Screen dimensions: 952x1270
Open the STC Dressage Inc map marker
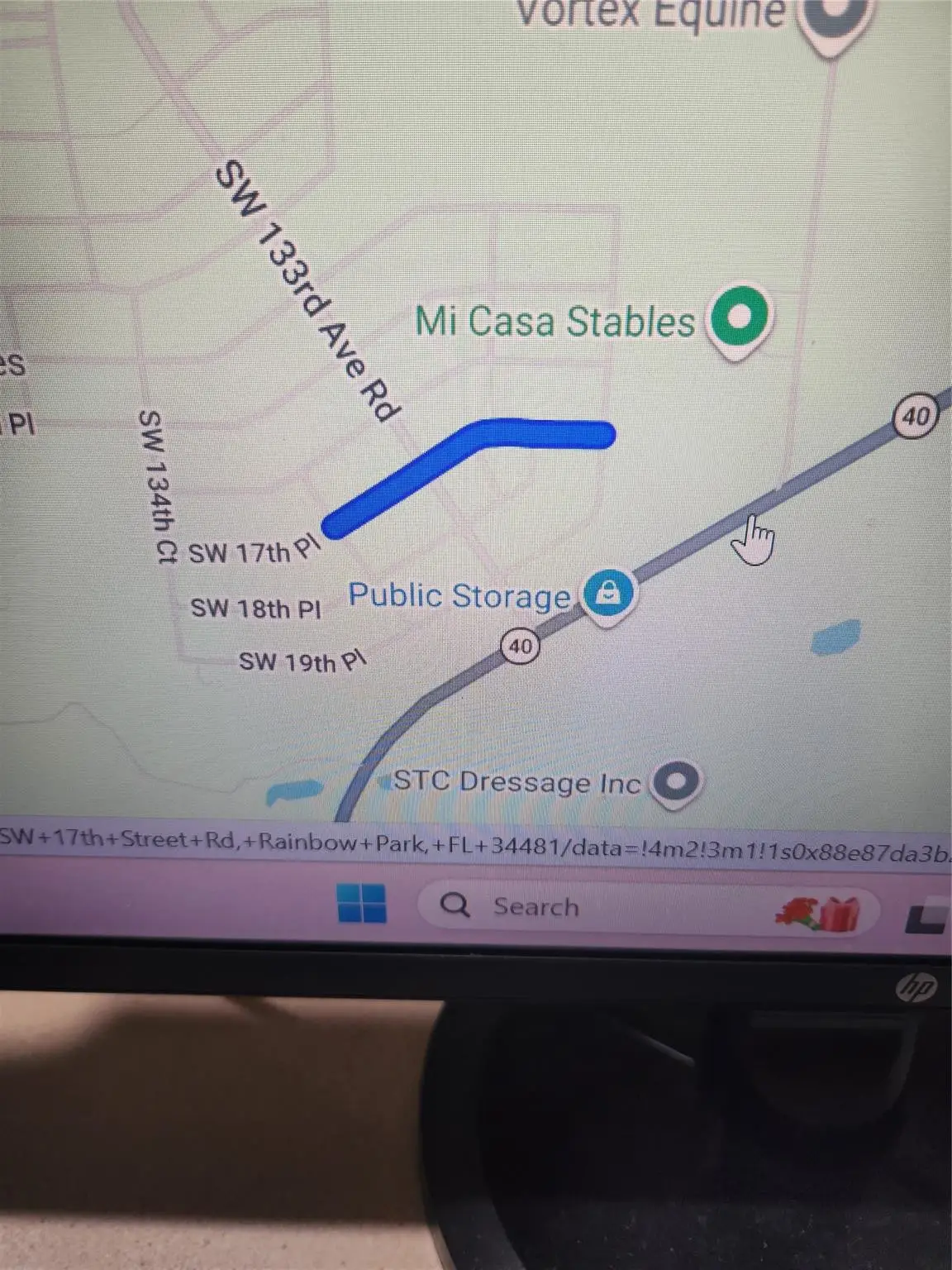pyautogui.click(x=675, y=779)
